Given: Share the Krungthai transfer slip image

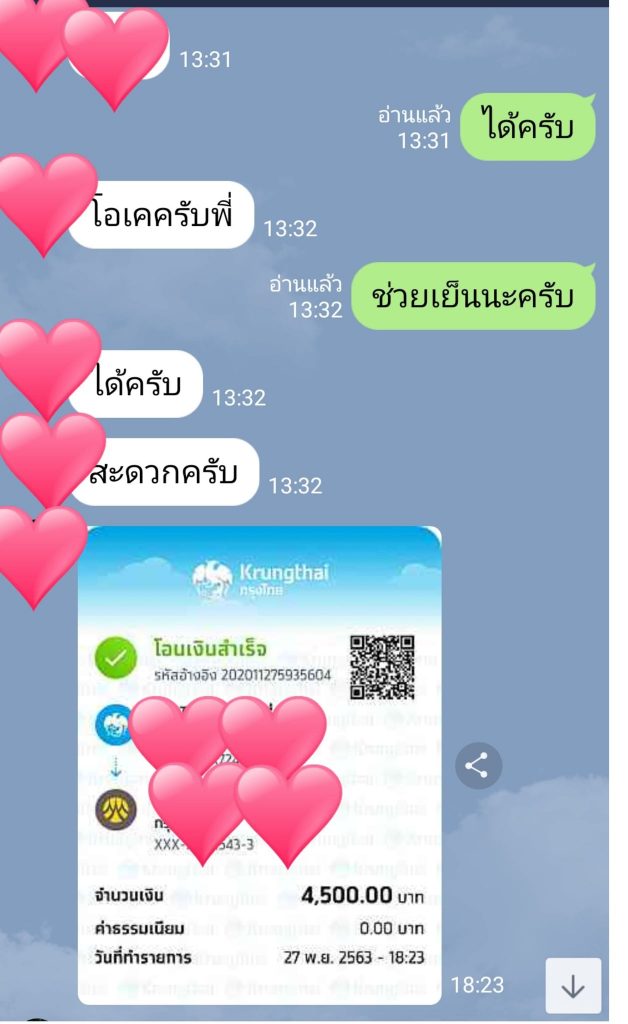Looking at the screenshot, I should click(478, 767).
